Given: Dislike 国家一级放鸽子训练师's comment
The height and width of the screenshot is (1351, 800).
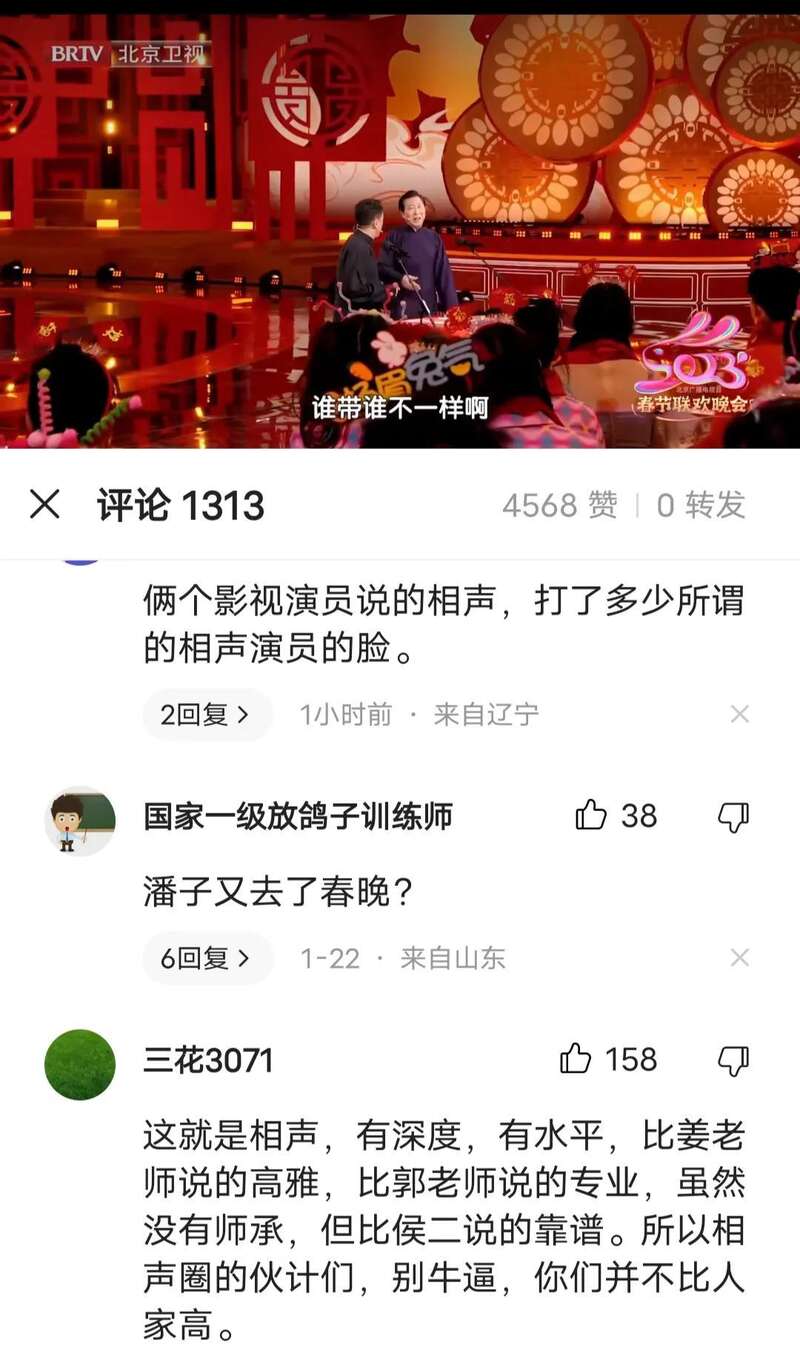Looking at the screenshot, I should (733, 816).
